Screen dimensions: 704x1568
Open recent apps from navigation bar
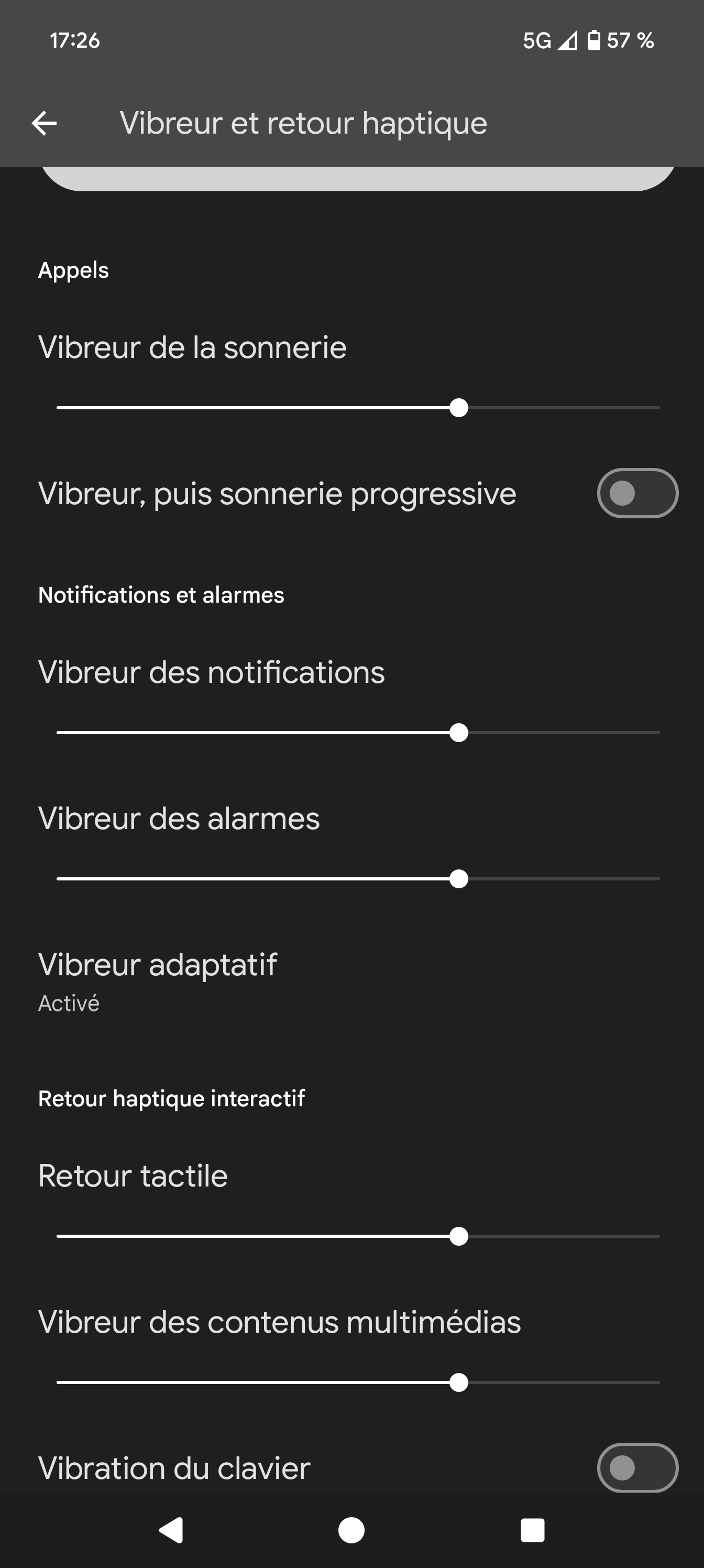tap(532, 1530)
